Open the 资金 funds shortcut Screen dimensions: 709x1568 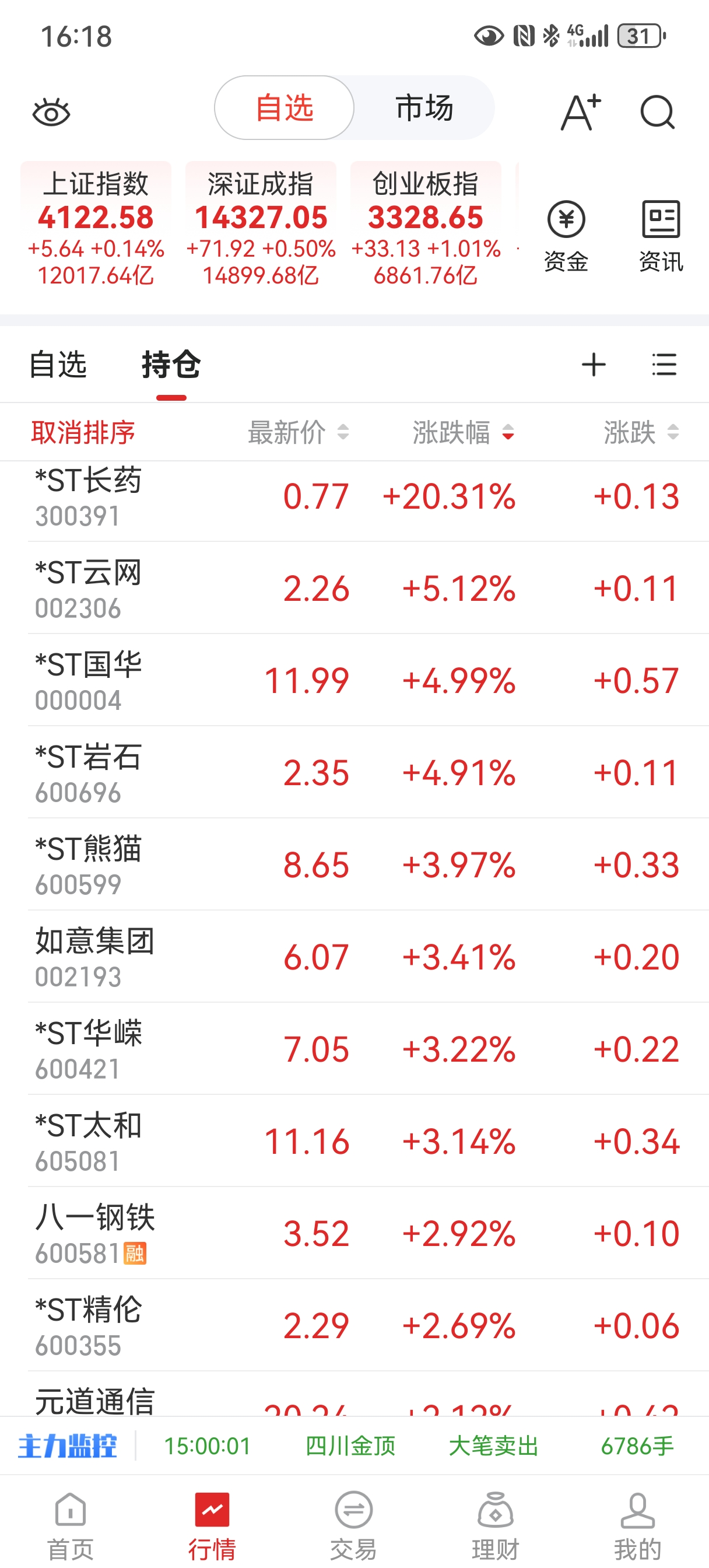pyautogui.click(x=566, y=236)
